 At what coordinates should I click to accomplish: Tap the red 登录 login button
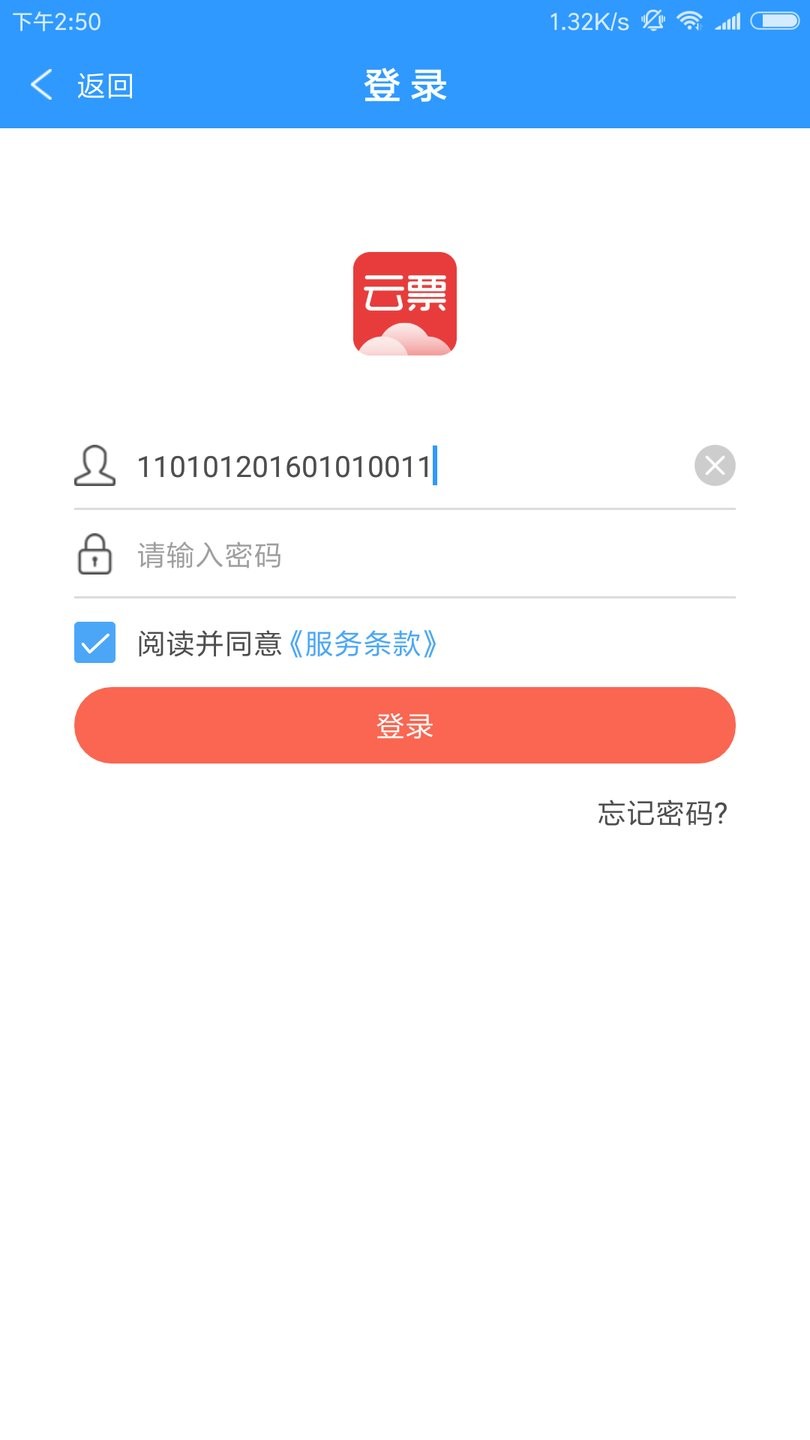coord(404,725)
